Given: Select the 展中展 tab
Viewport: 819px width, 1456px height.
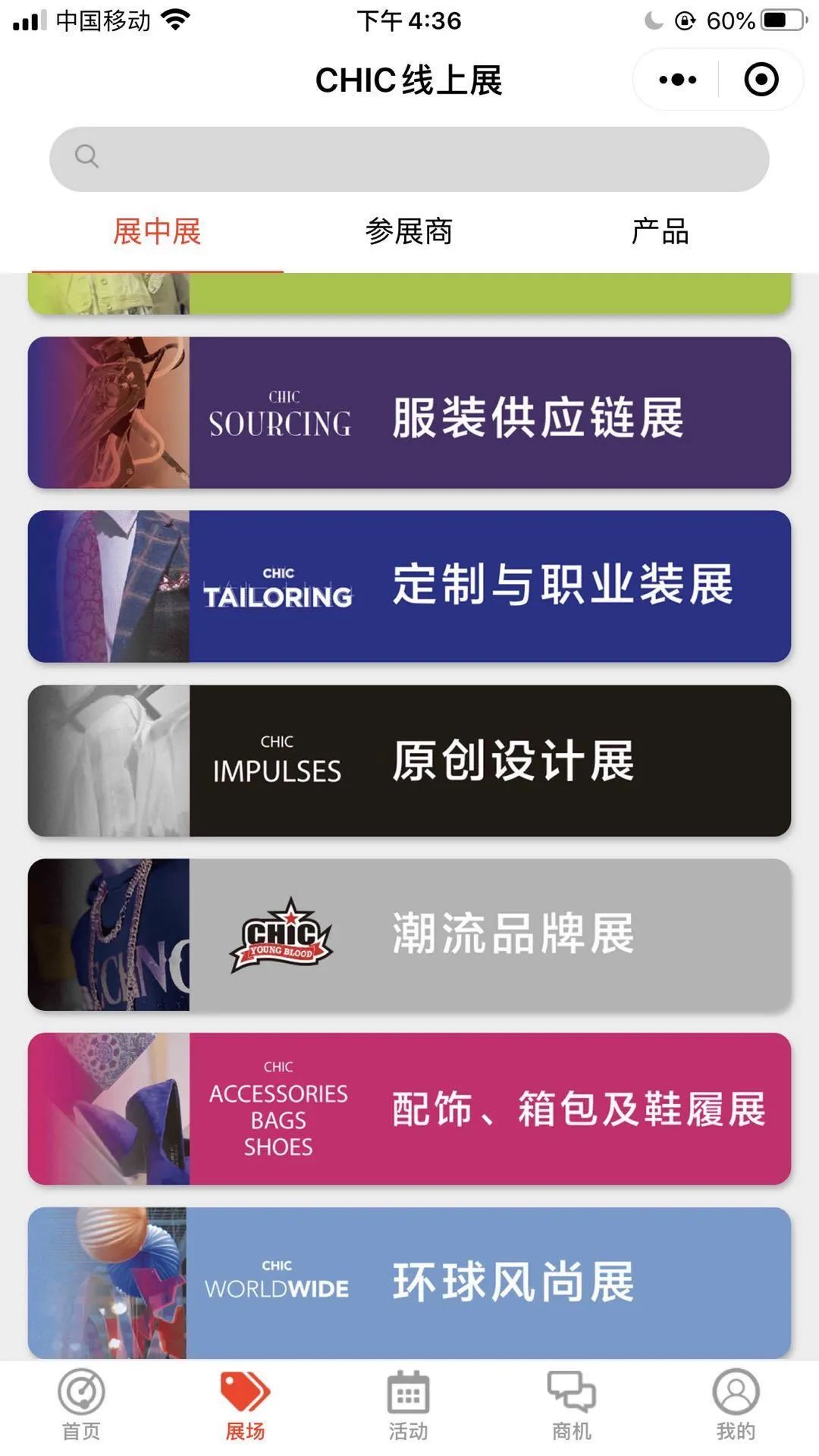Looking at the screenshot, I should [157, 232].
